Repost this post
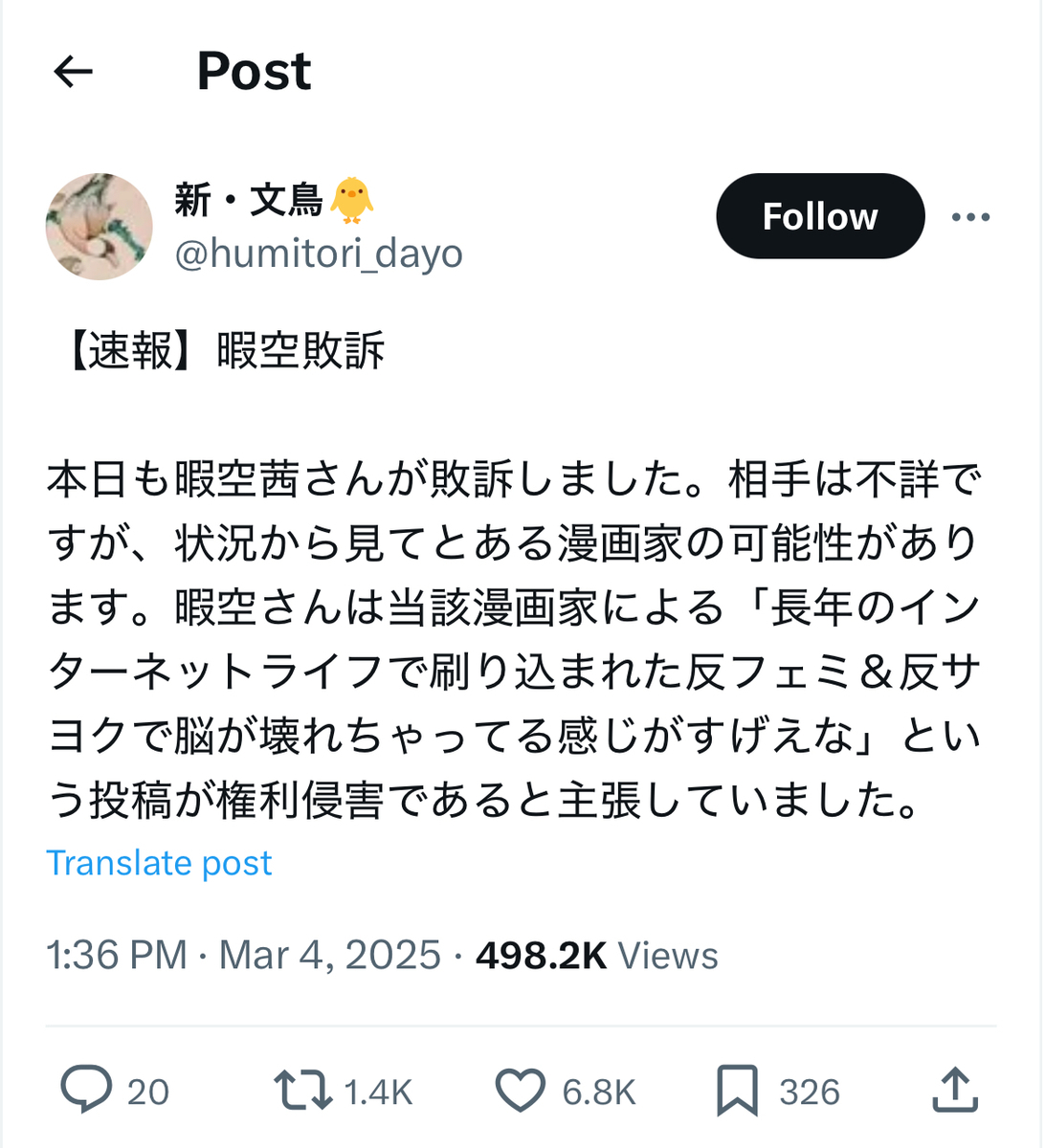Viewport: 1045px width, 1148px height. [302, 1090]
